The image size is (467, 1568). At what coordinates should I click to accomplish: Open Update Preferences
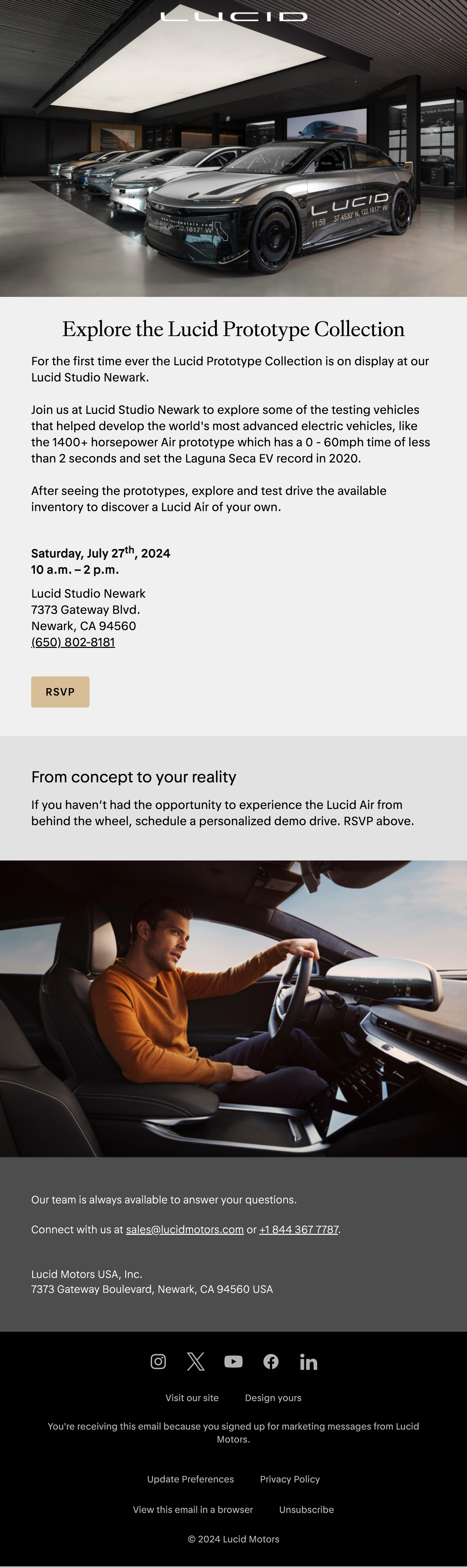click(x=191, y=1479)
